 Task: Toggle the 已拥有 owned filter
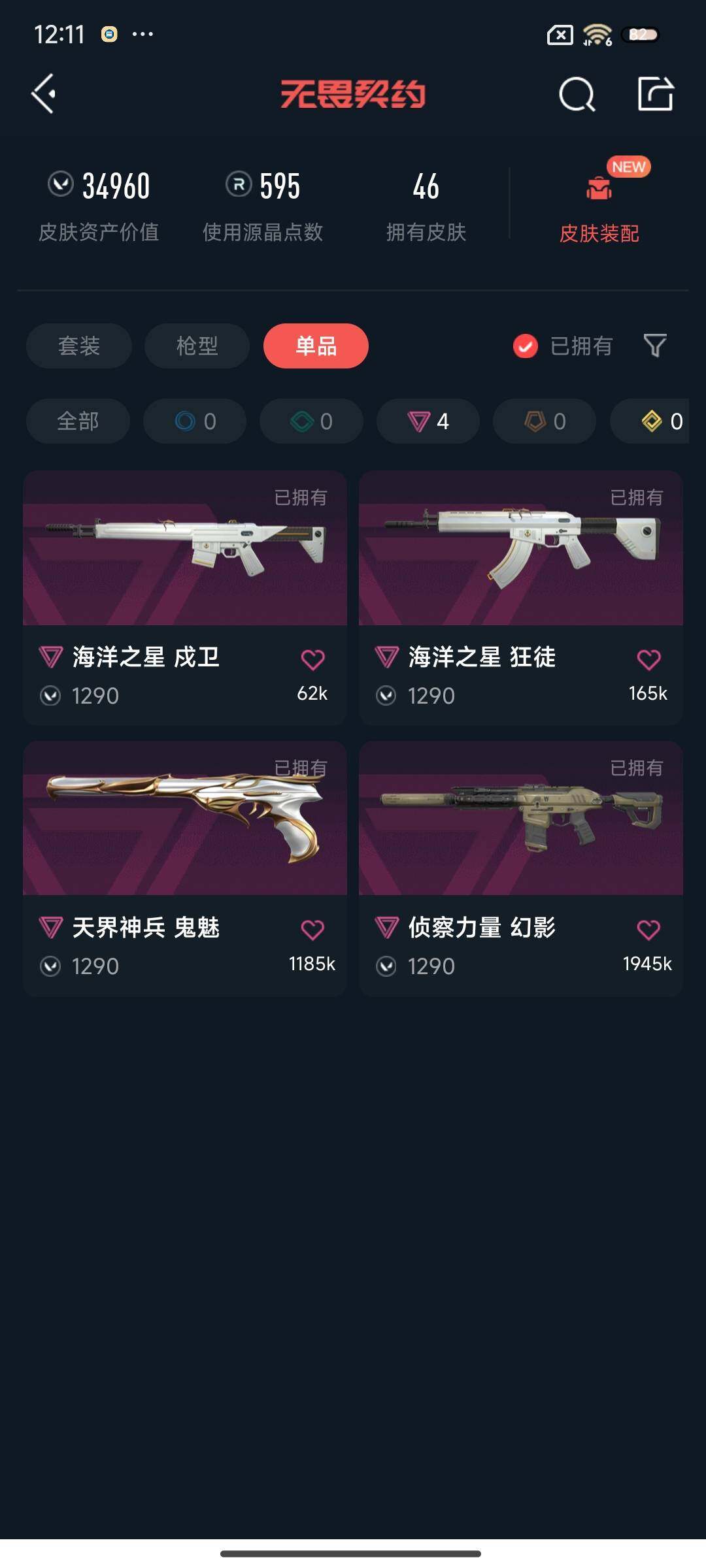[x=562, y=346]
